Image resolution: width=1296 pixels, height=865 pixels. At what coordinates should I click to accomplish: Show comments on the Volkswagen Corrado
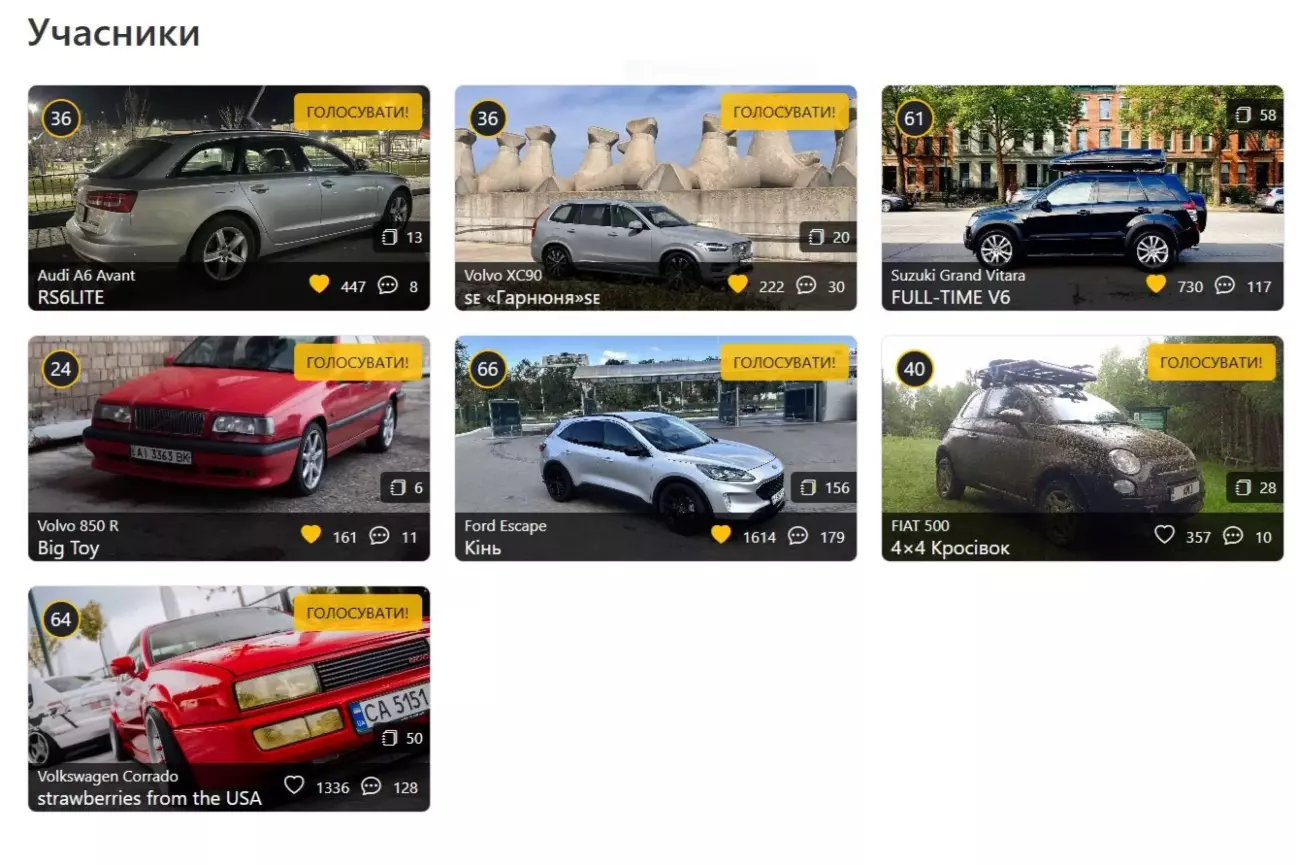(x=371, y=786)
